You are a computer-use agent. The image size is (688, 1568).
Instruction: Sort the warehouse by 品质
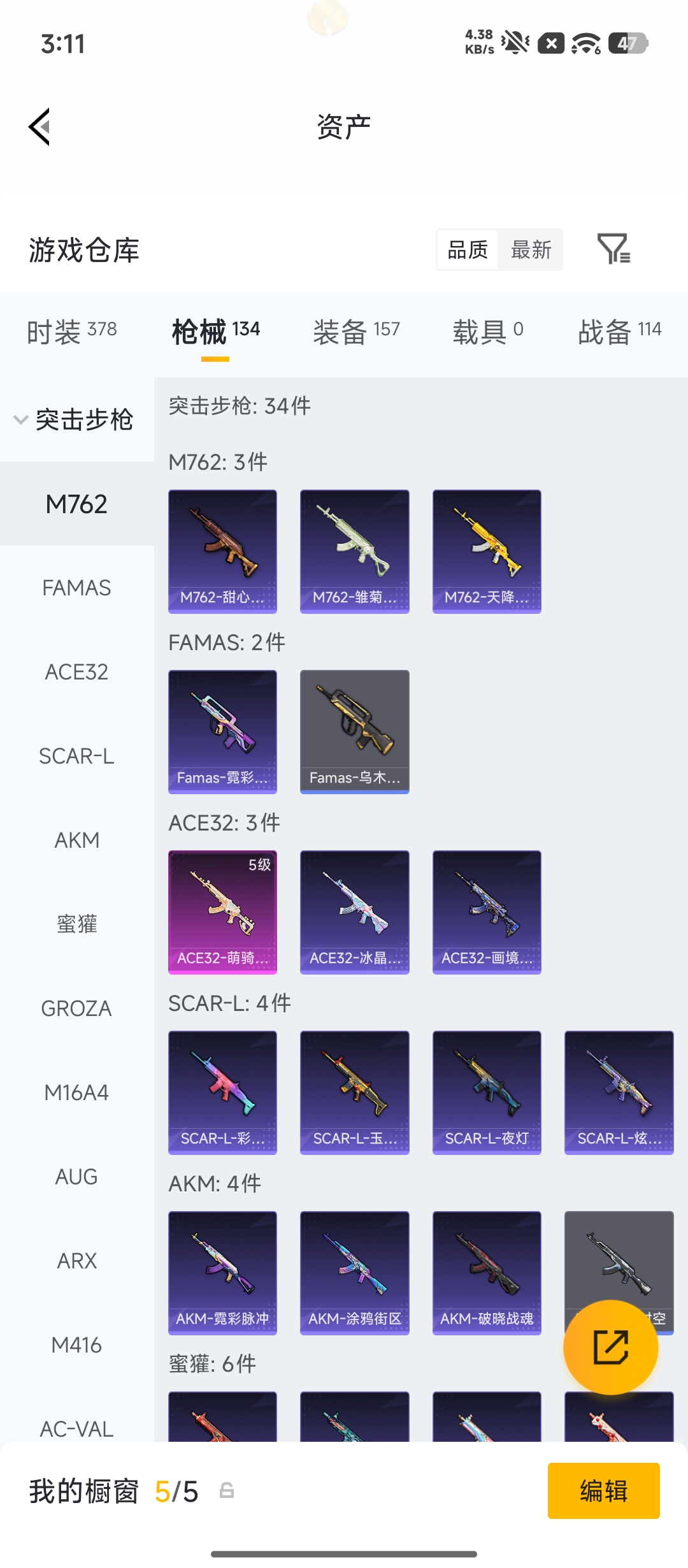click(468, 250)
